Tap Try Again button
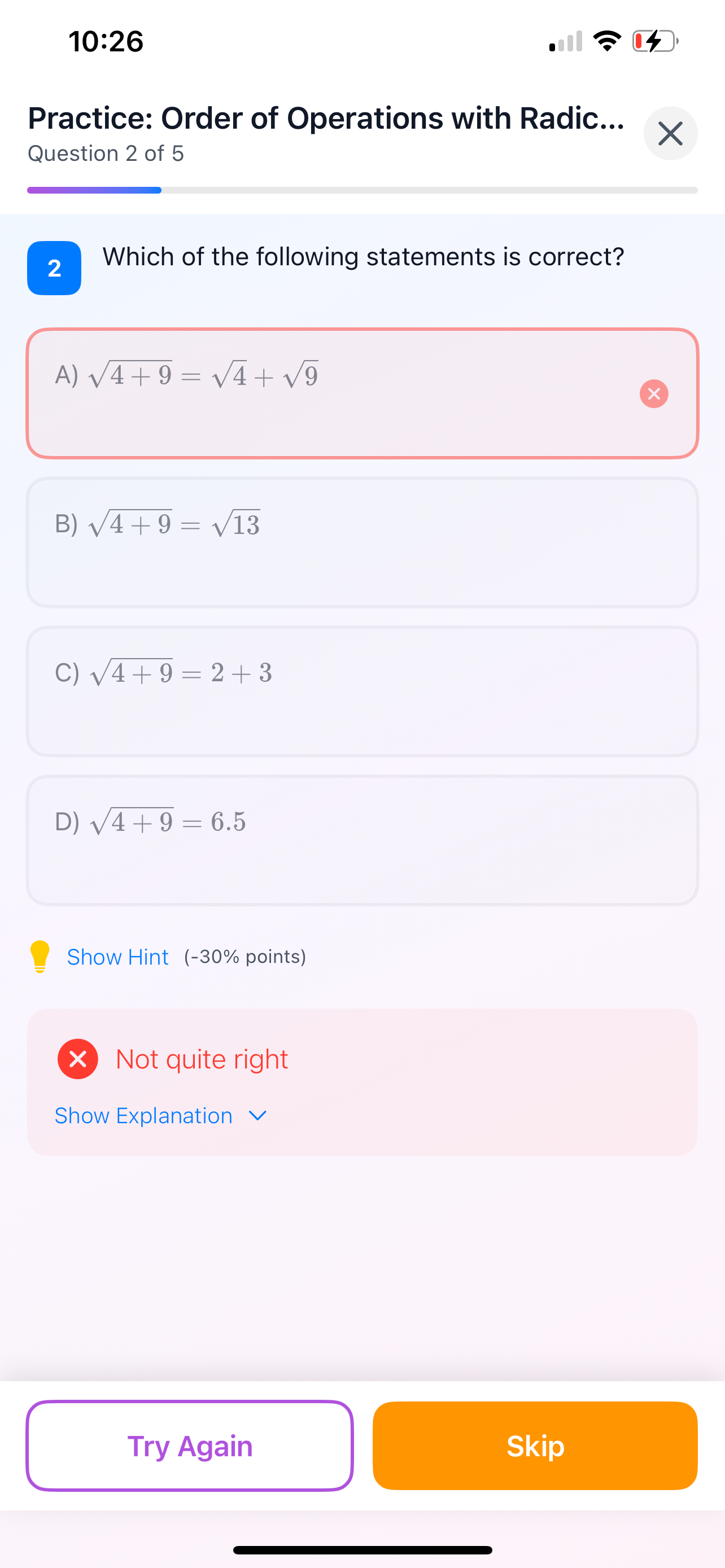This screenshot has width=725, height=1568. (x=189, y=1446)
